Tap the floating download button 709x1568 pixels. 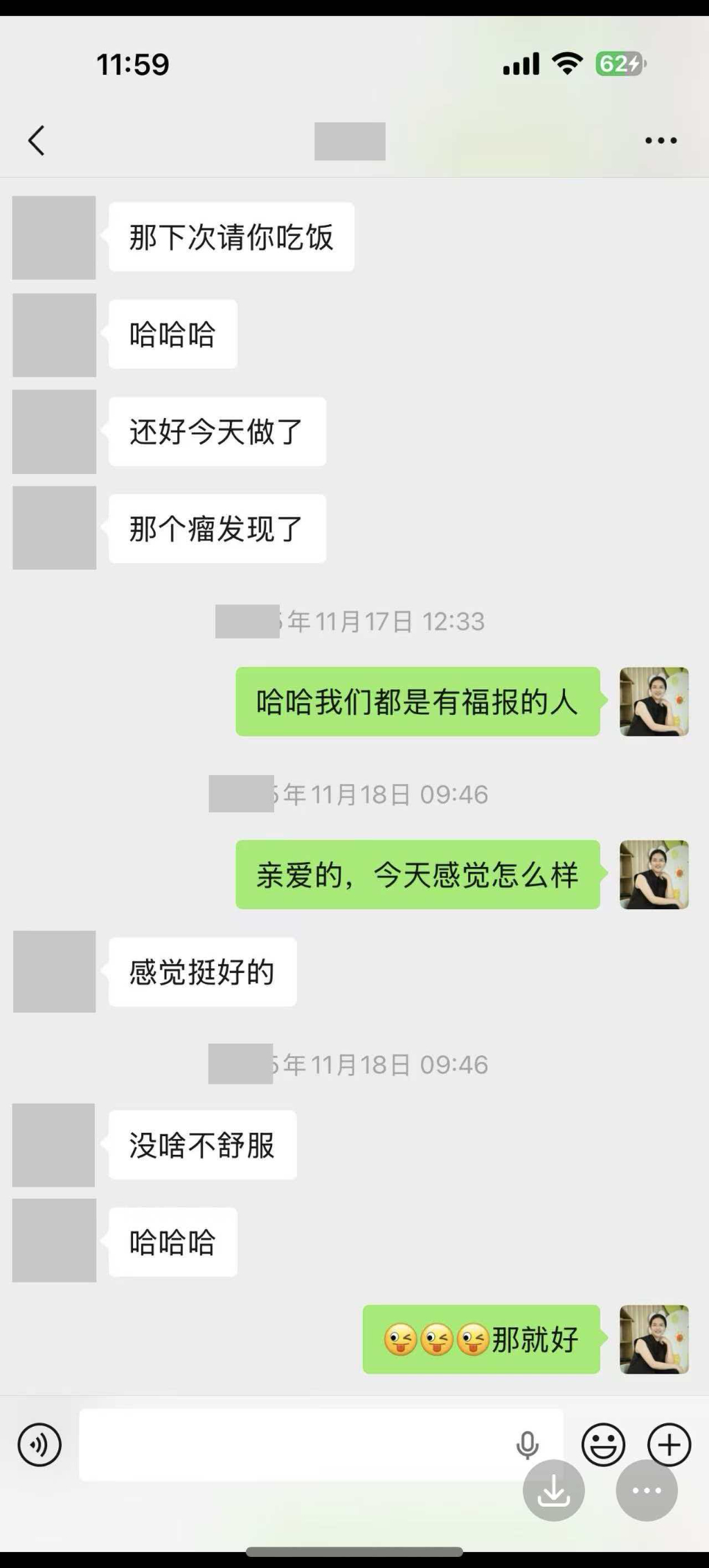click(x=553, y=1490)
